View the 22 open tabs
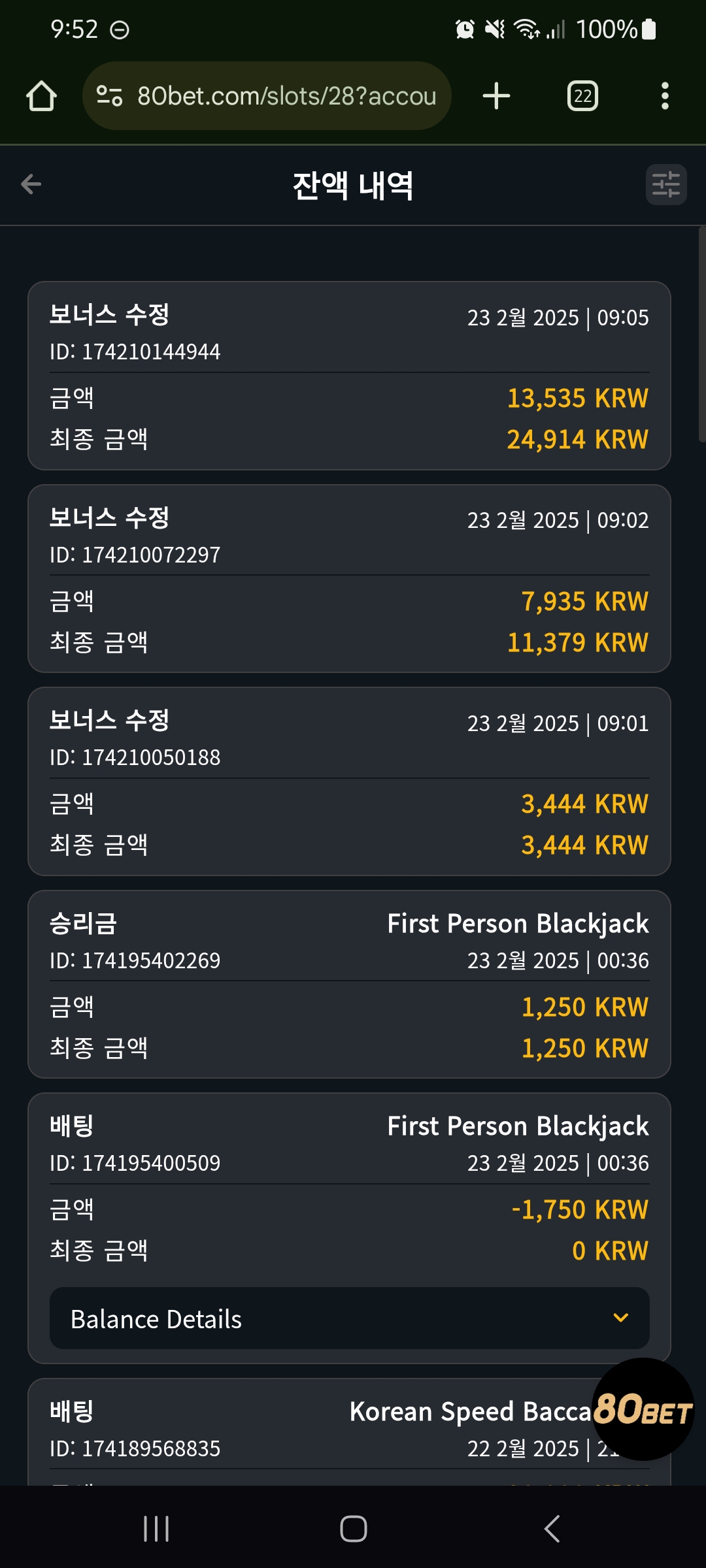The height and width of the screenshot is (1568, 706). pyautogui.click(x=582, y=96)
